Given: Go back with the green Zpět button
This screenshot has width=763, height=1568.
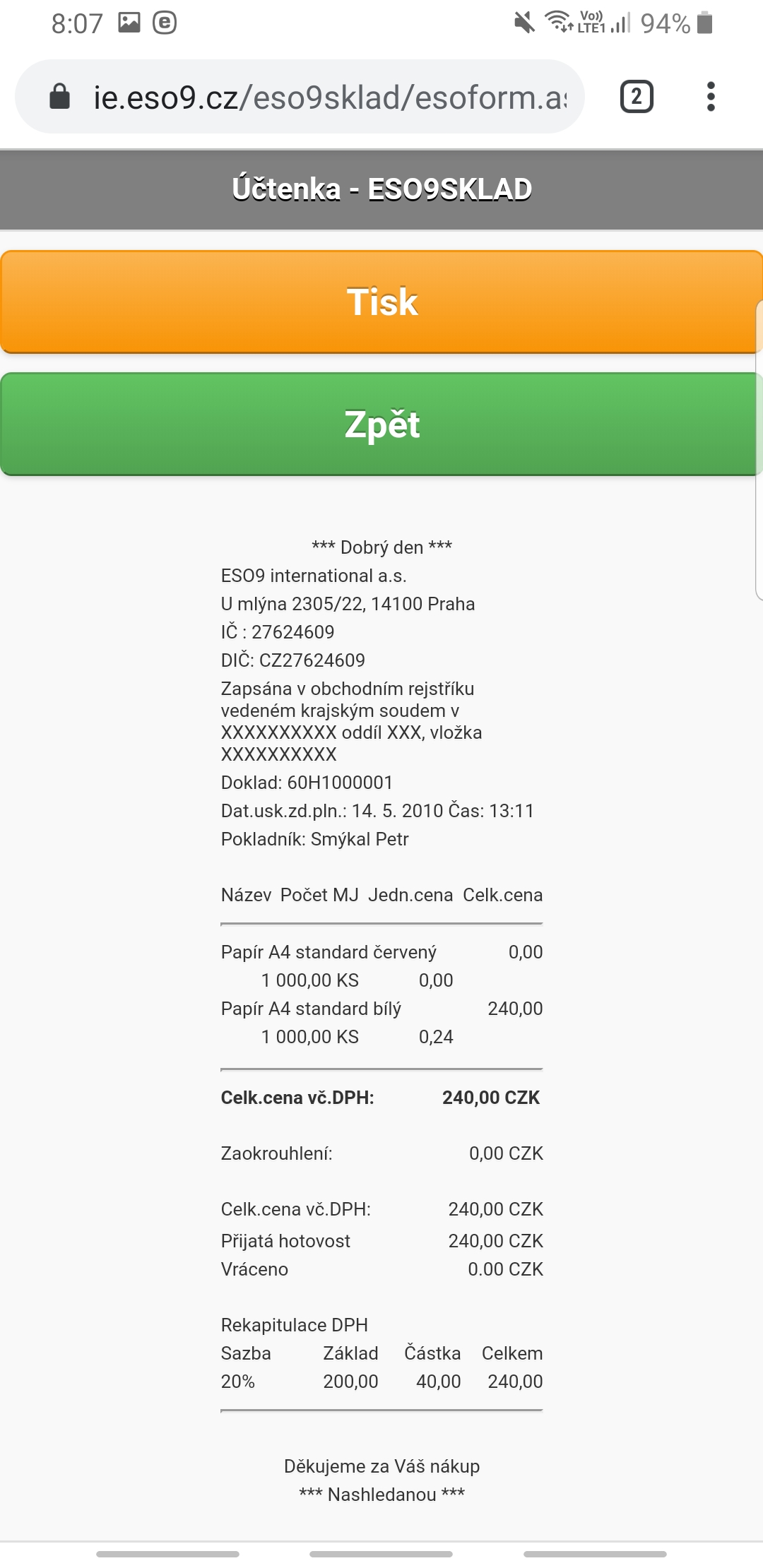Looking at the screenshot, I should (381, 424).
